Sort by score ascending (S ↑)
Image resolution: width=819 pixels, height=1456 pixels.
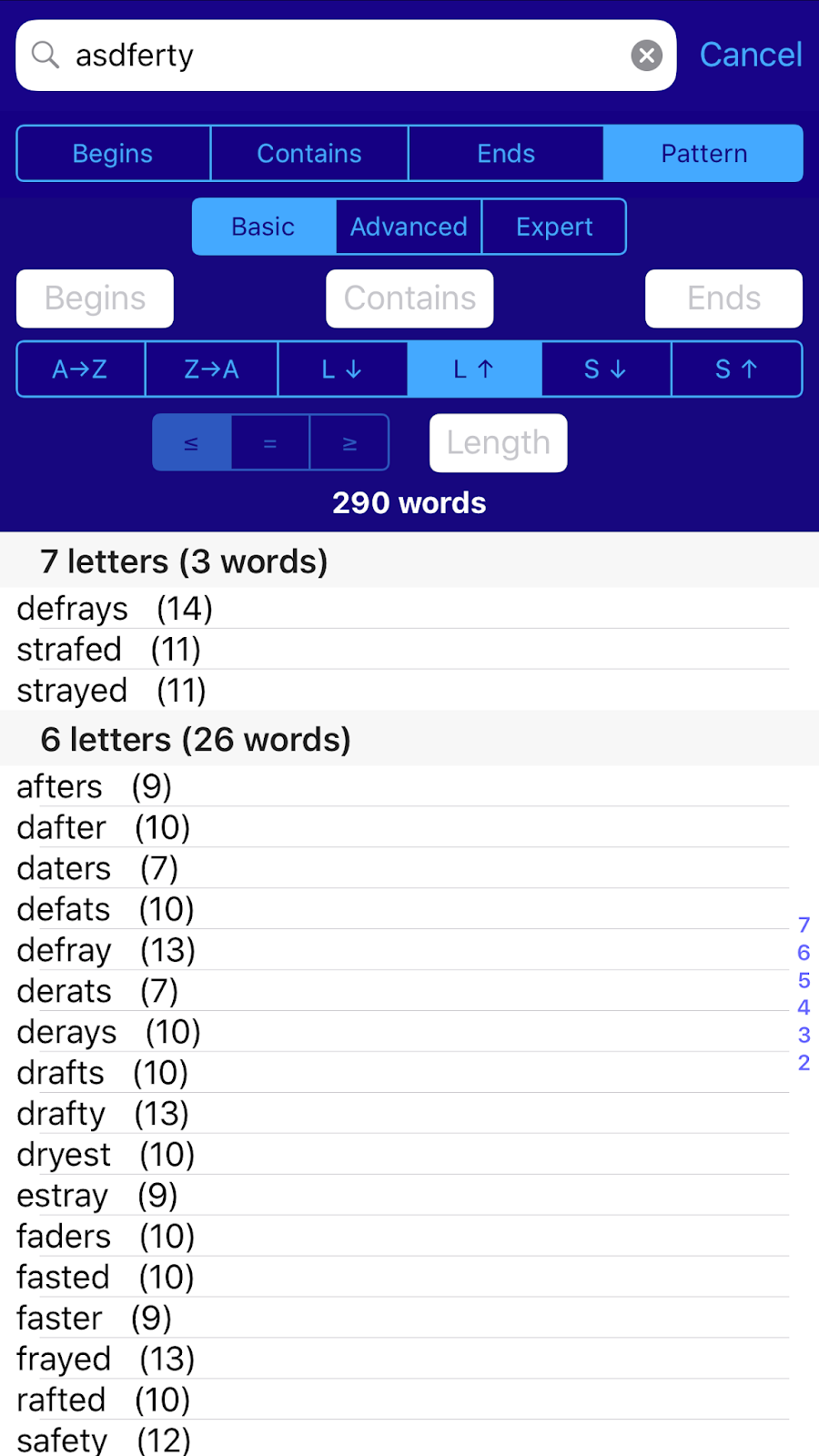[736, 369]
